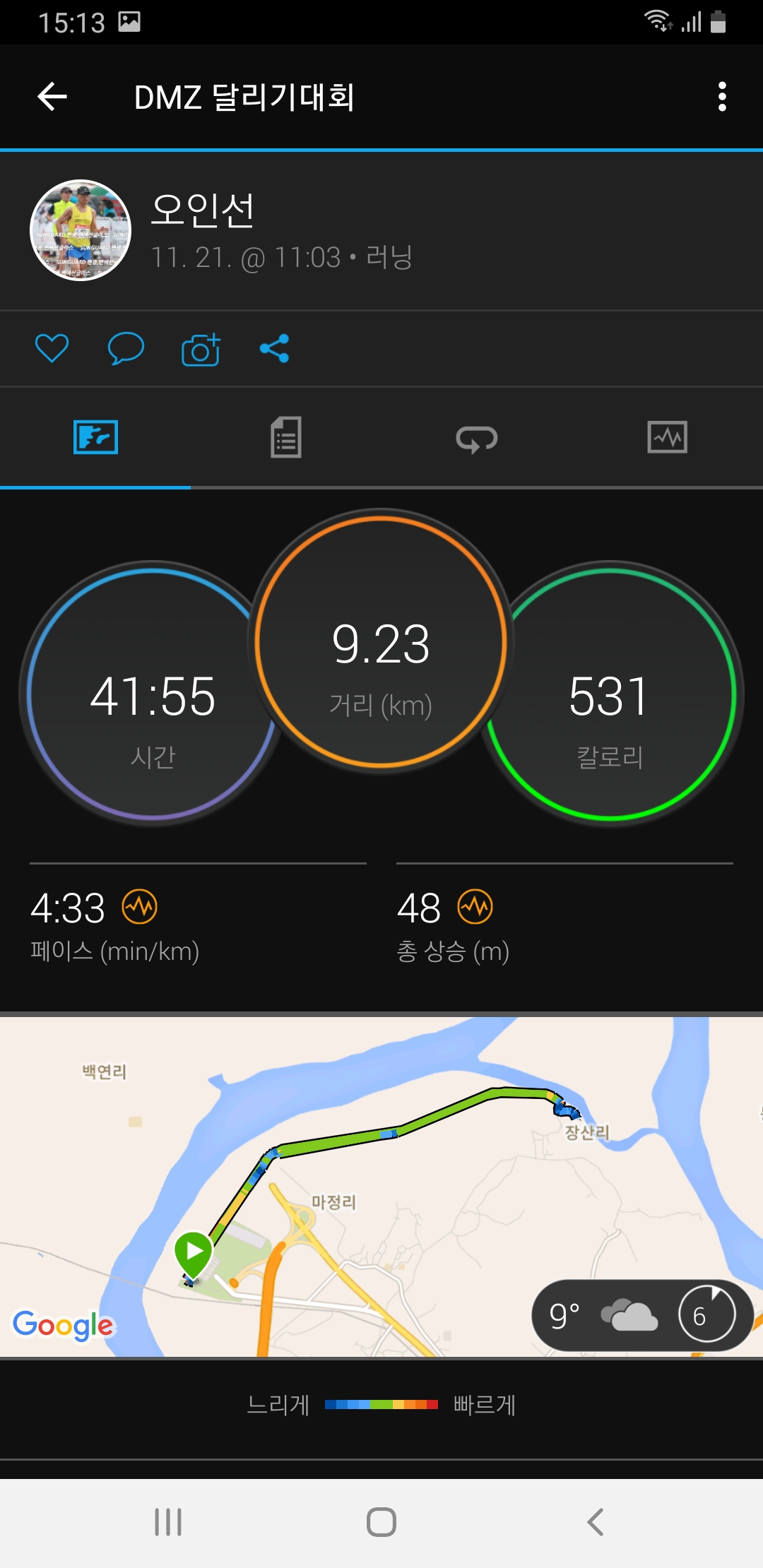The image size is (763, 1568).
Task: Share this running activity
Action: (x=274, y=348)
